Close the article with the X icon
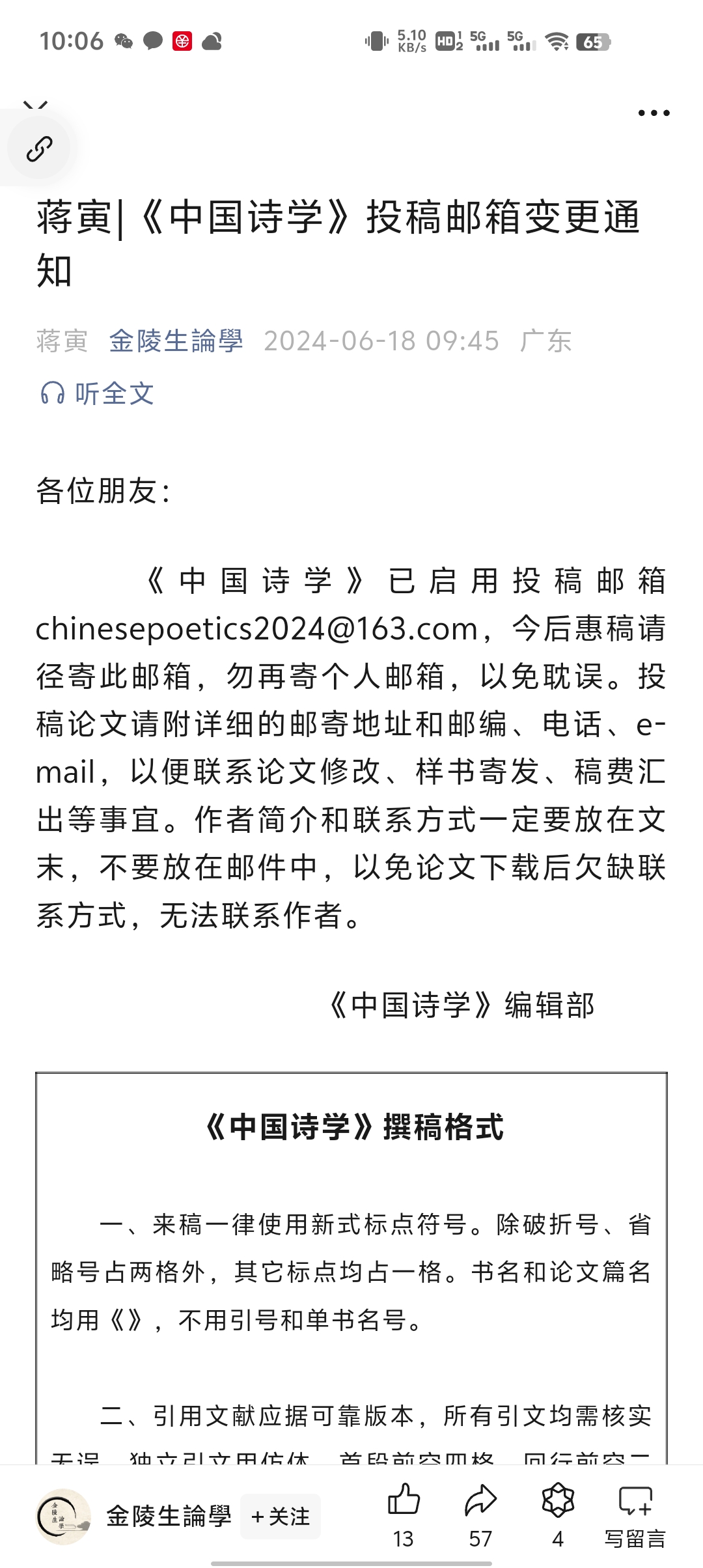The image size is (703, 1568). tap(35, 105)
